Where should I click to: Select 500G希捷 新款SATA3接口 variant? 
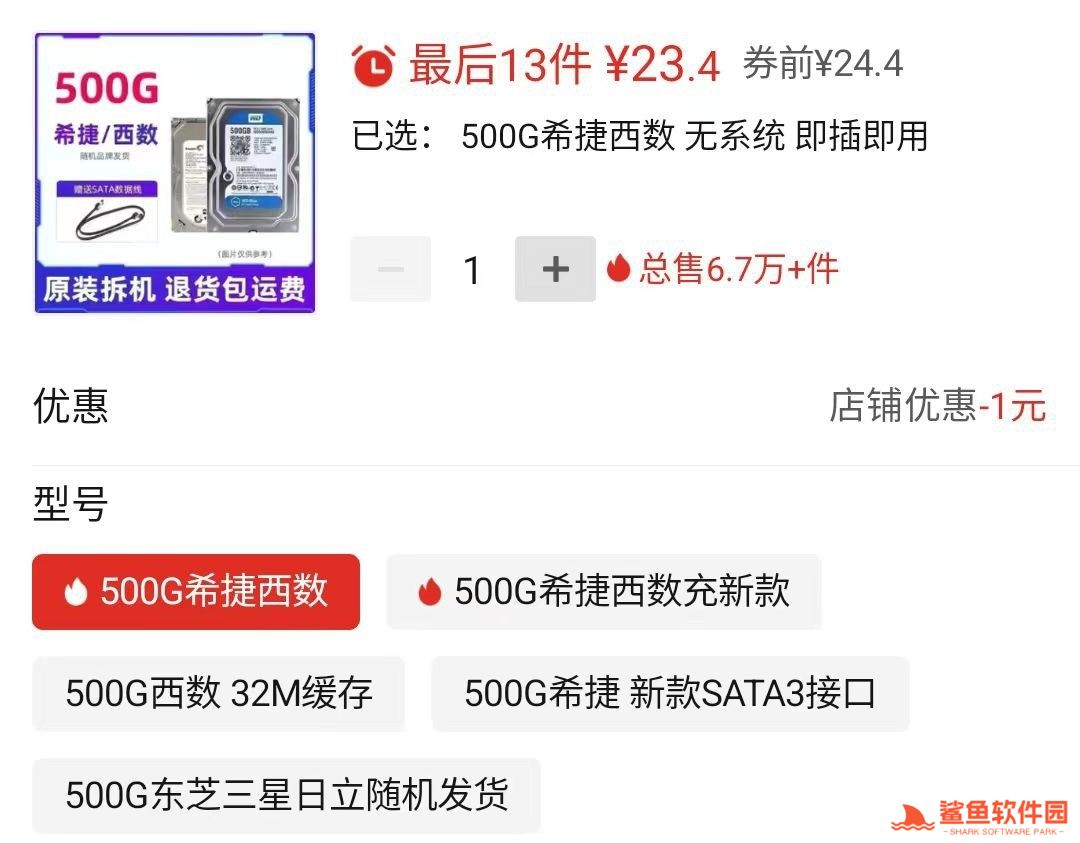click(669, 693)
